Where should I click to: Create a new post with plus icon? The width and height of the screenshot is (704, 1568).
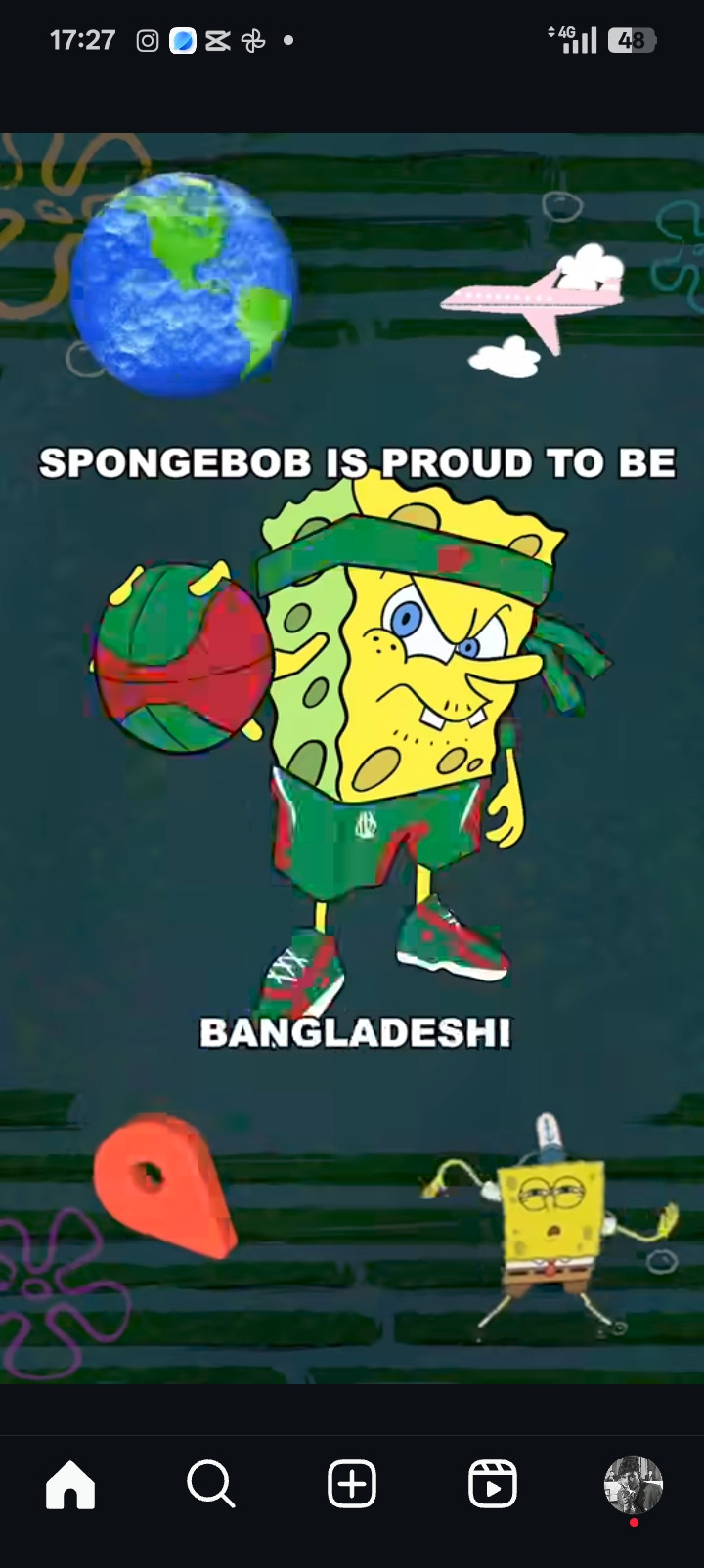click(352, 1485)
